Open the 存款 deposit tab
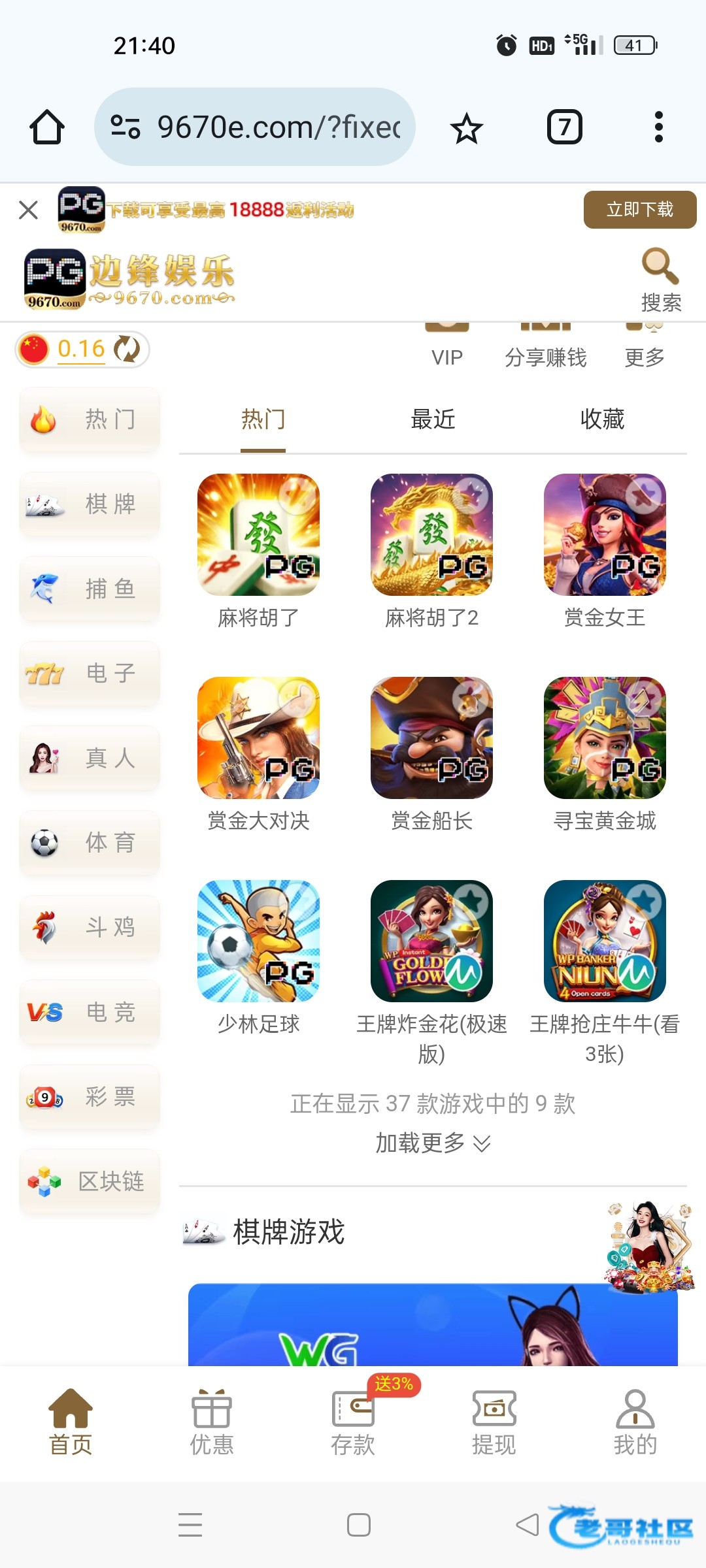 point(353,1422)
